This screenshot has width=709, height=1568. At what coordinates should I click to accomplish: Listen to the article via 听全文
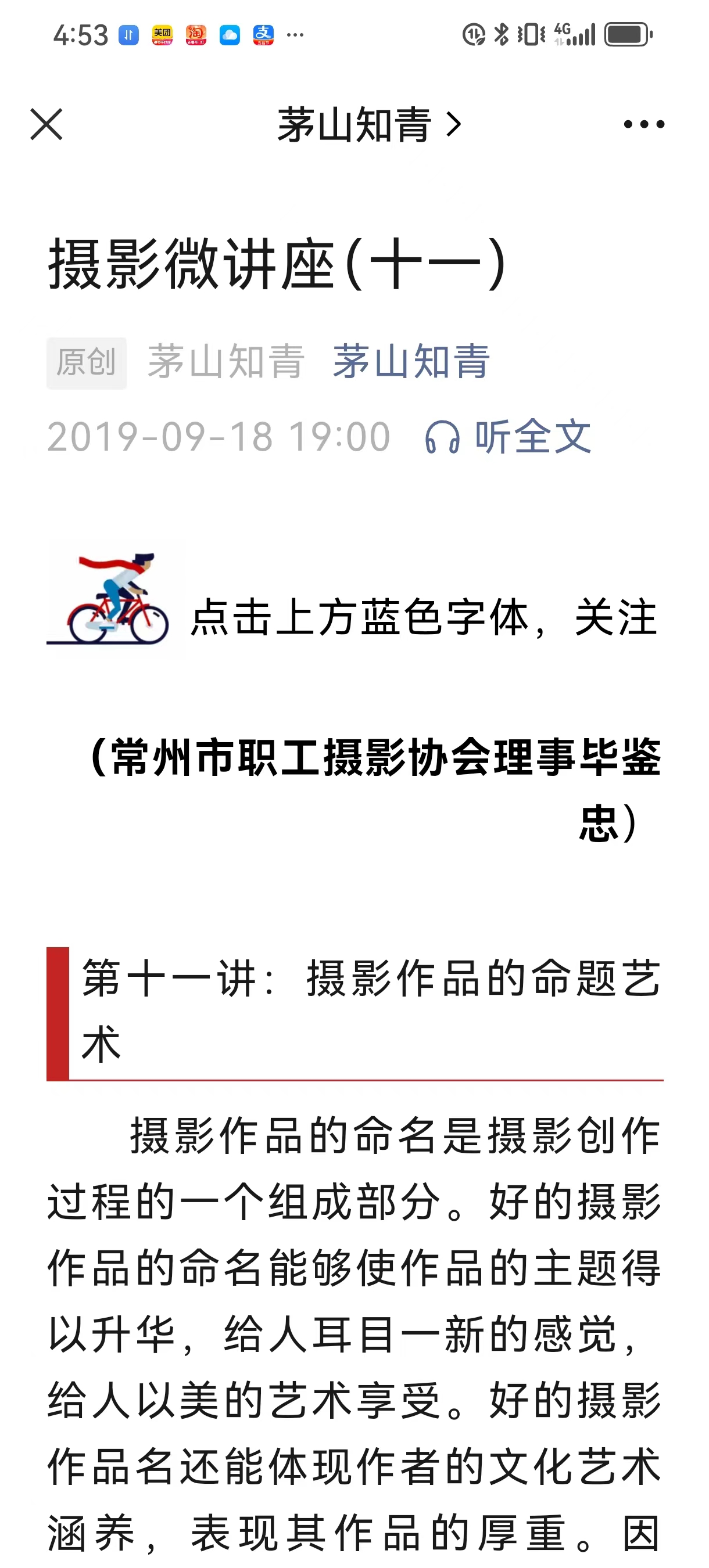pyautogui.click(x=509, y=437)
